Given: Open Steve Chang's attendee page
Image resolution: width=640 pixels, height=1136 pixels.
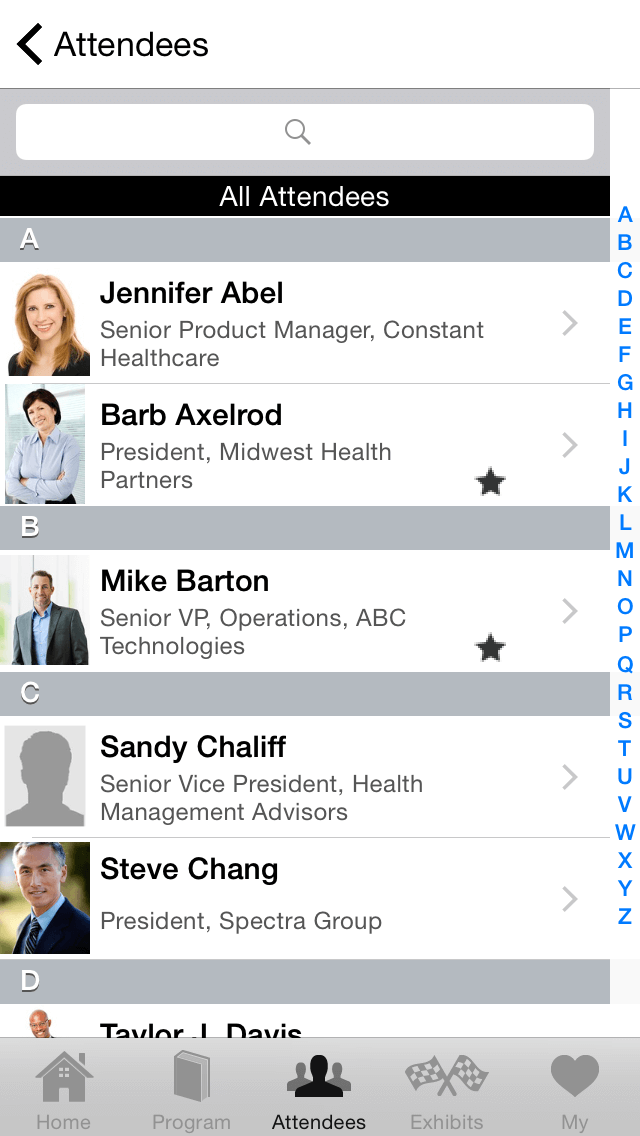Looking at the screenshot, I should (304, 898).
